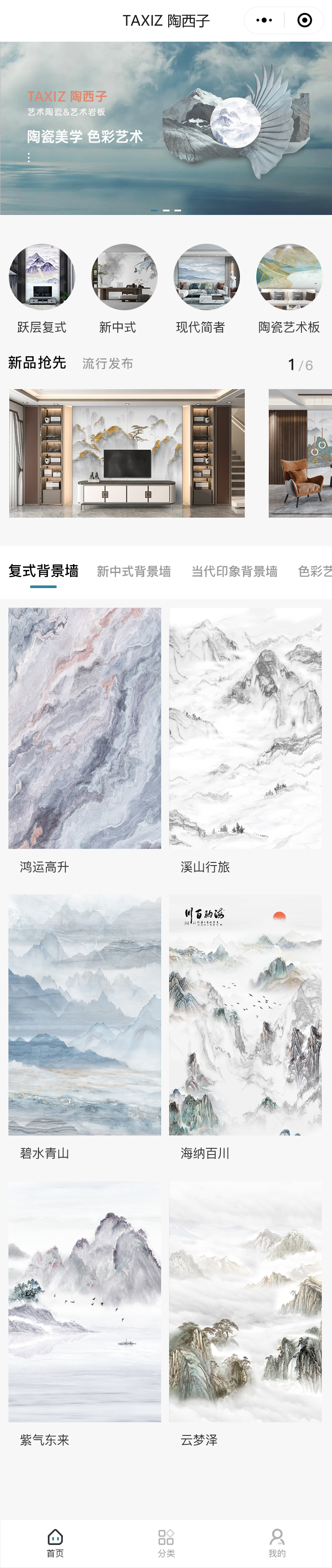This screenshot has height=1568, width=332.
Task: Open the 鸿运高升 product
Action: [85, 728]
